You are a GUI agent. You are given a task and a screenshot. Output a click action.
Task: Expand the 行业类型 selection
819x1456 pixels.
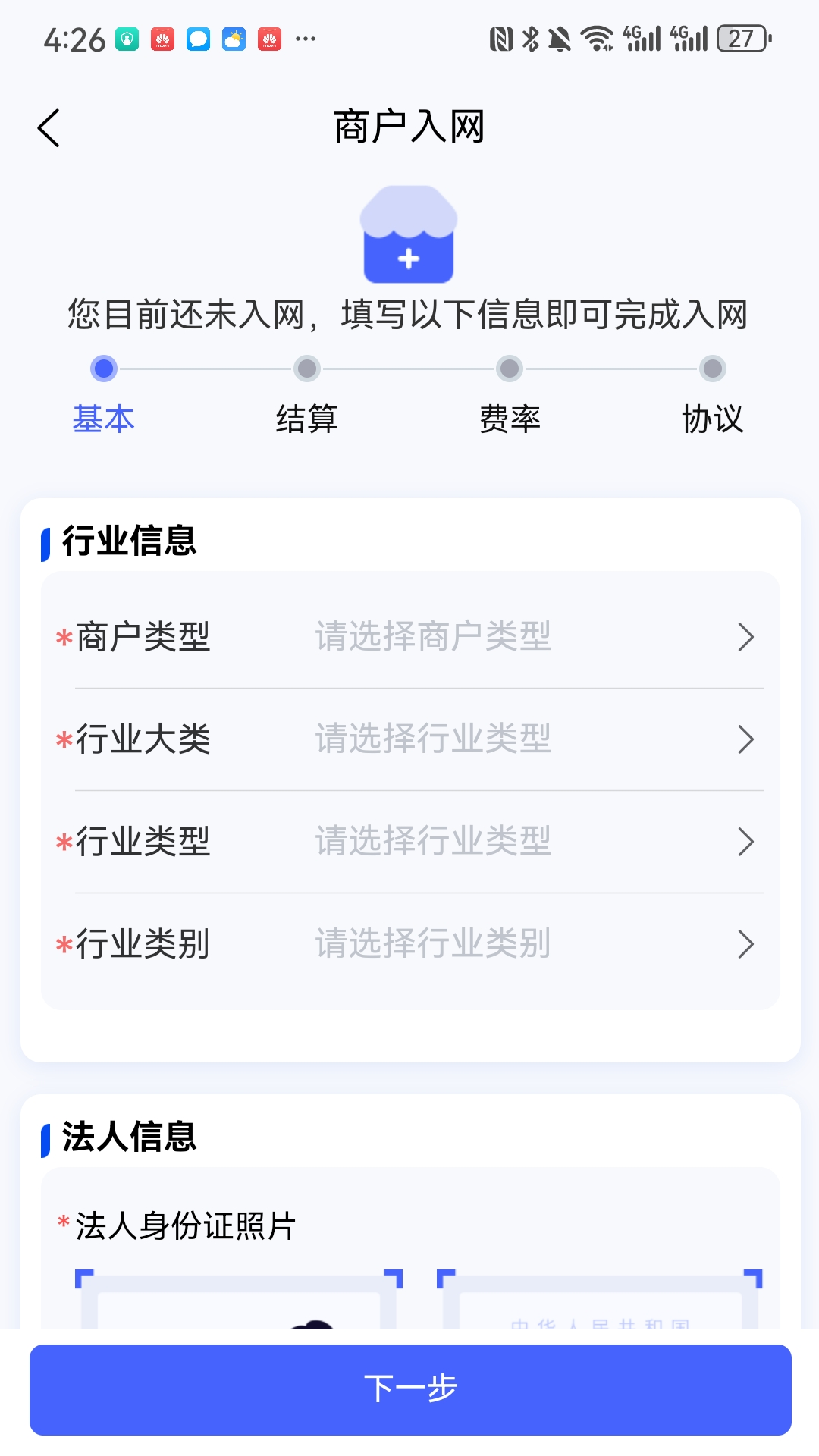coord(409,841)
